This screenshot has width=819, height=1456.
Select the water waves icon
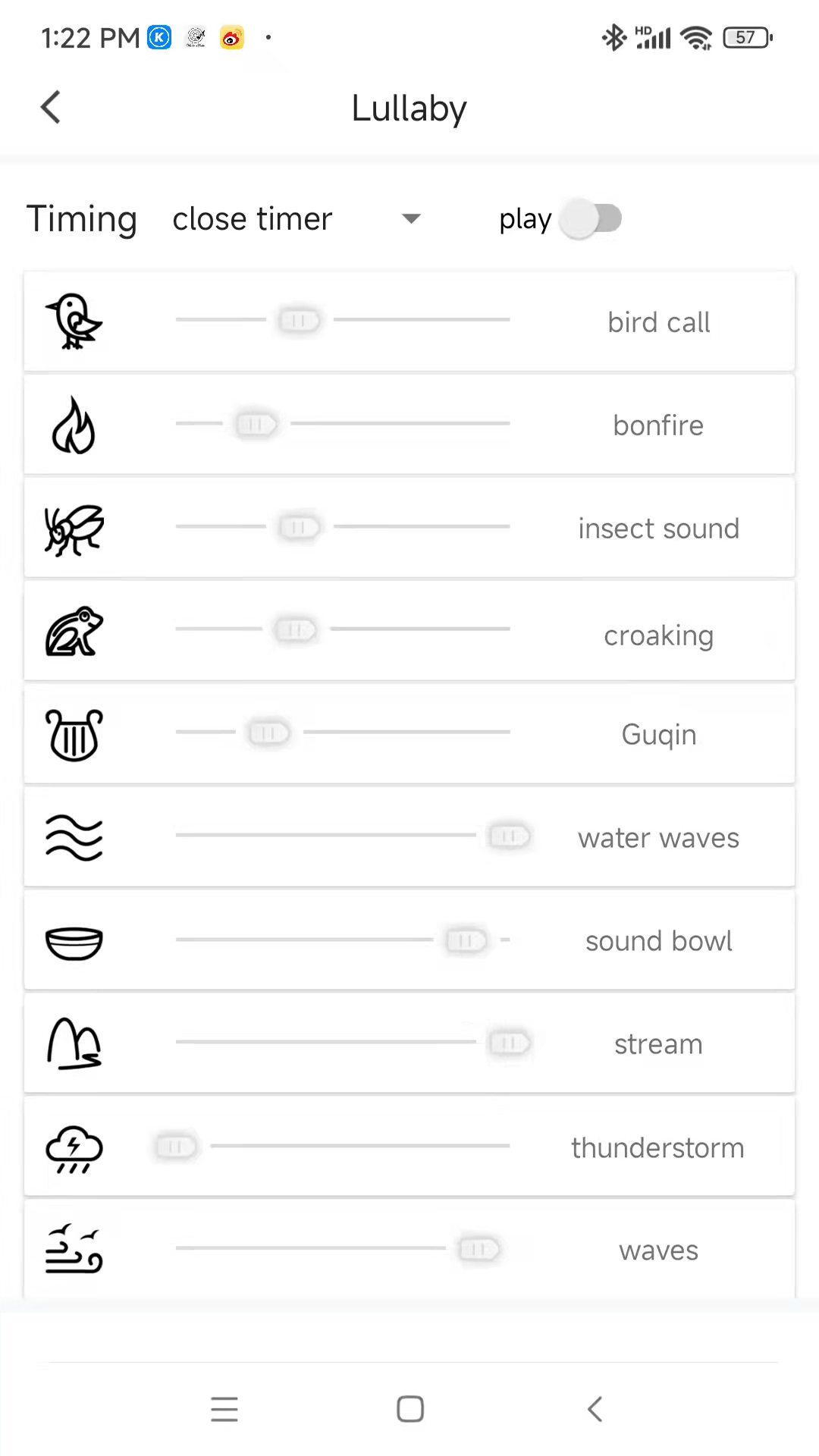pos(74,837)
